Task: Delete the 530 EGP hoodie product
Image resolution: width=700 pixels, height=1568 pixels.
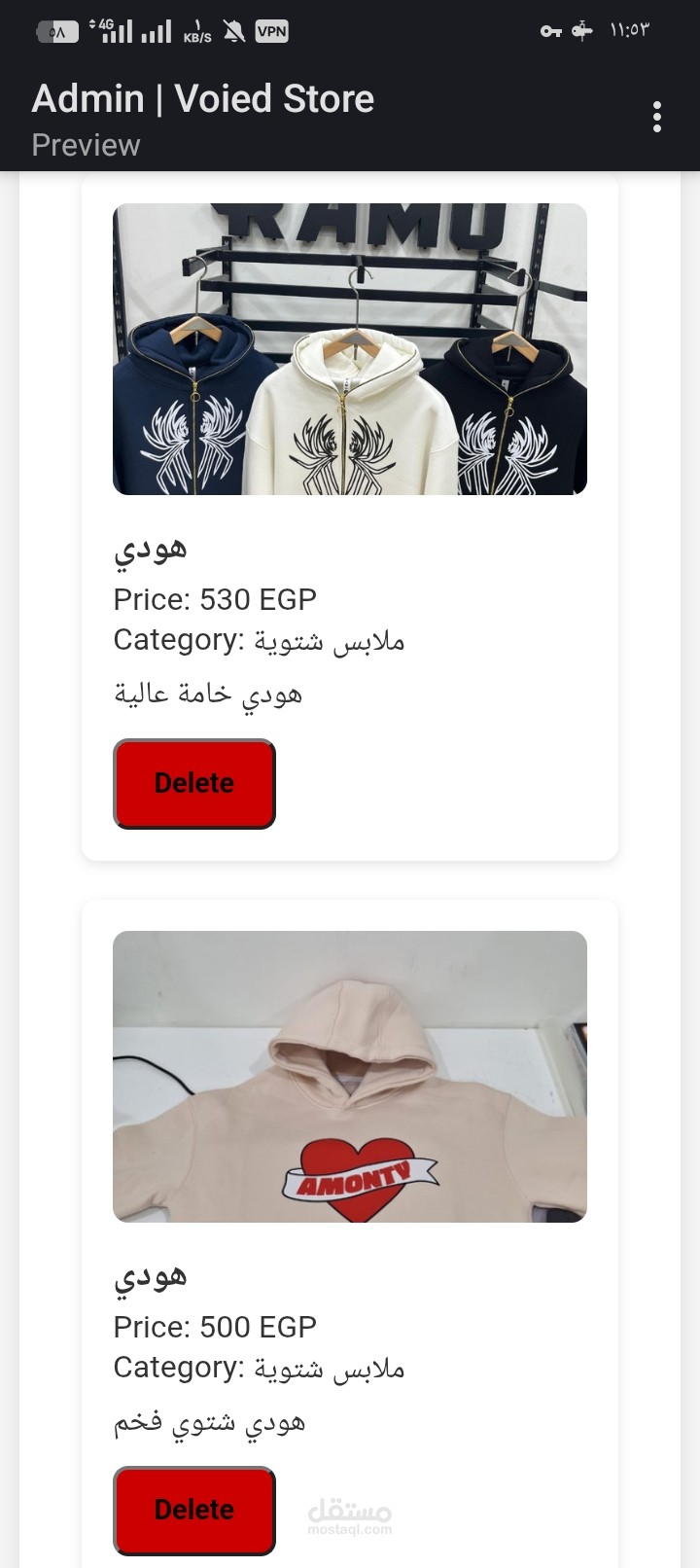Action: pyautogui.click(x=194, y=783)
